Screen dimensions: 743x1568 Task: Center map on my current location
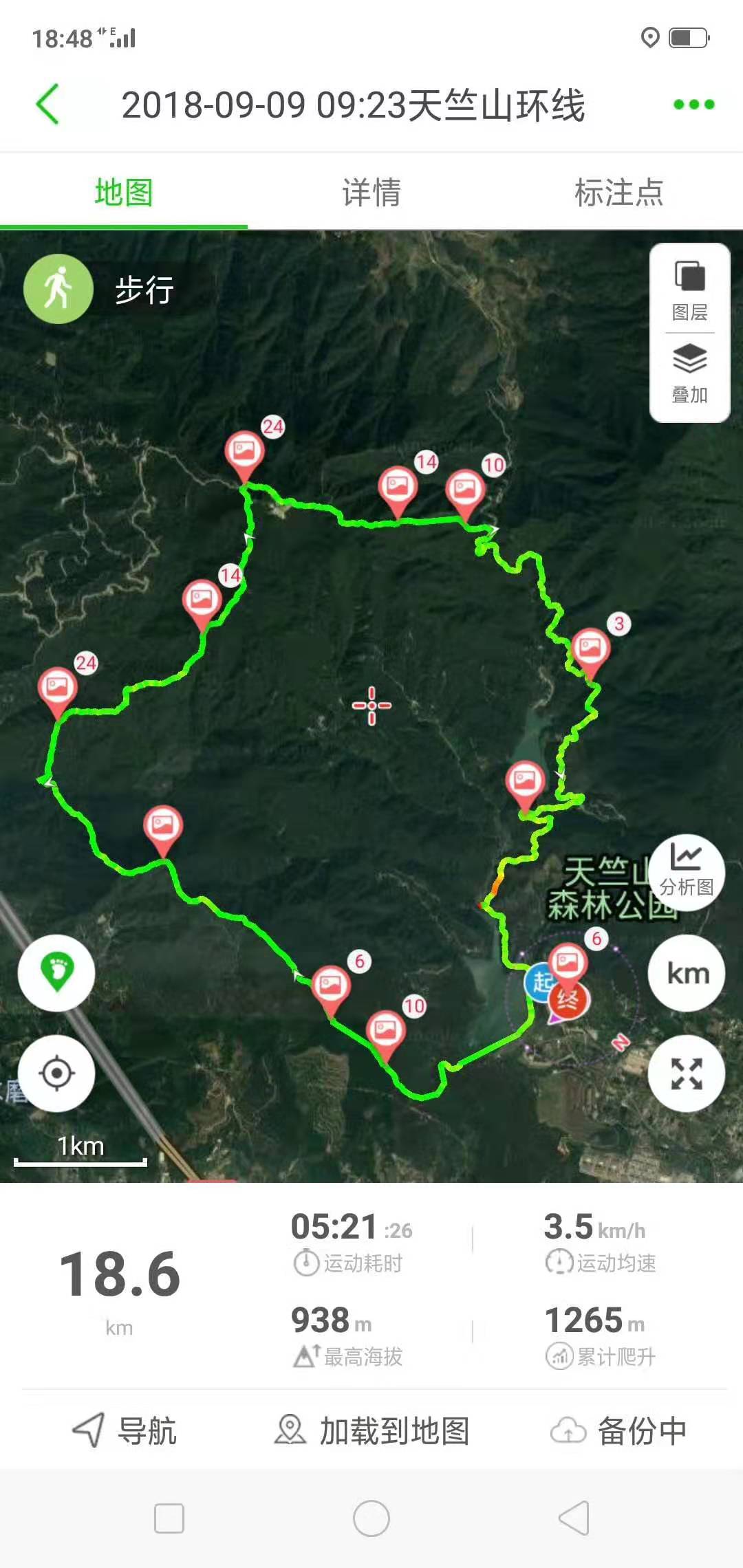pos(56,1073)
